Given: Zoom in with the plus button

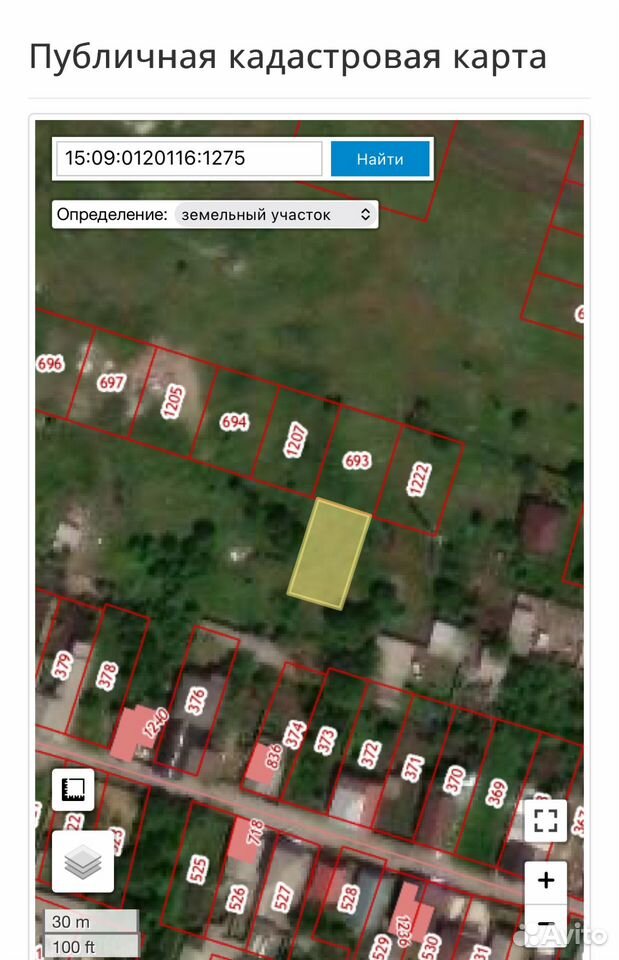Looking at the screenshot, I should tap(546, 881).
